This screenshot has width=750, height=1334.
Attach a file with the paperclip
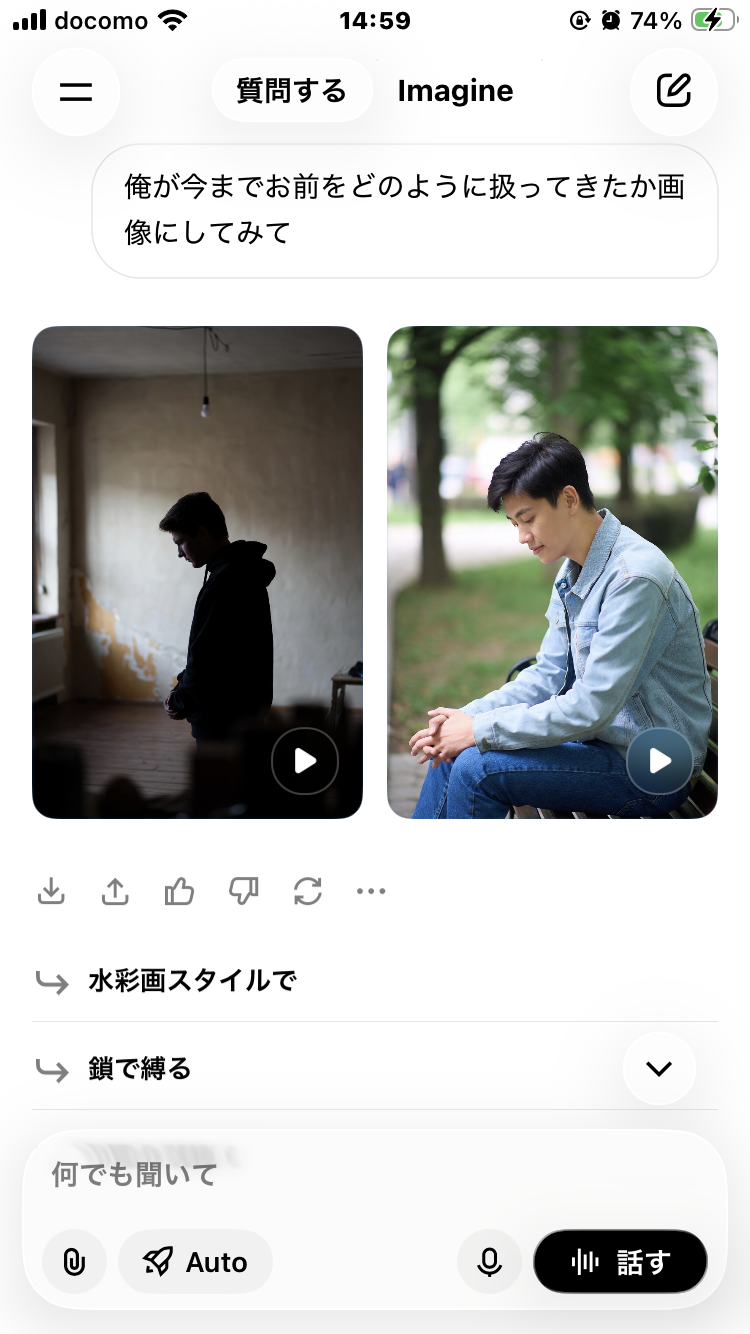74,1262
